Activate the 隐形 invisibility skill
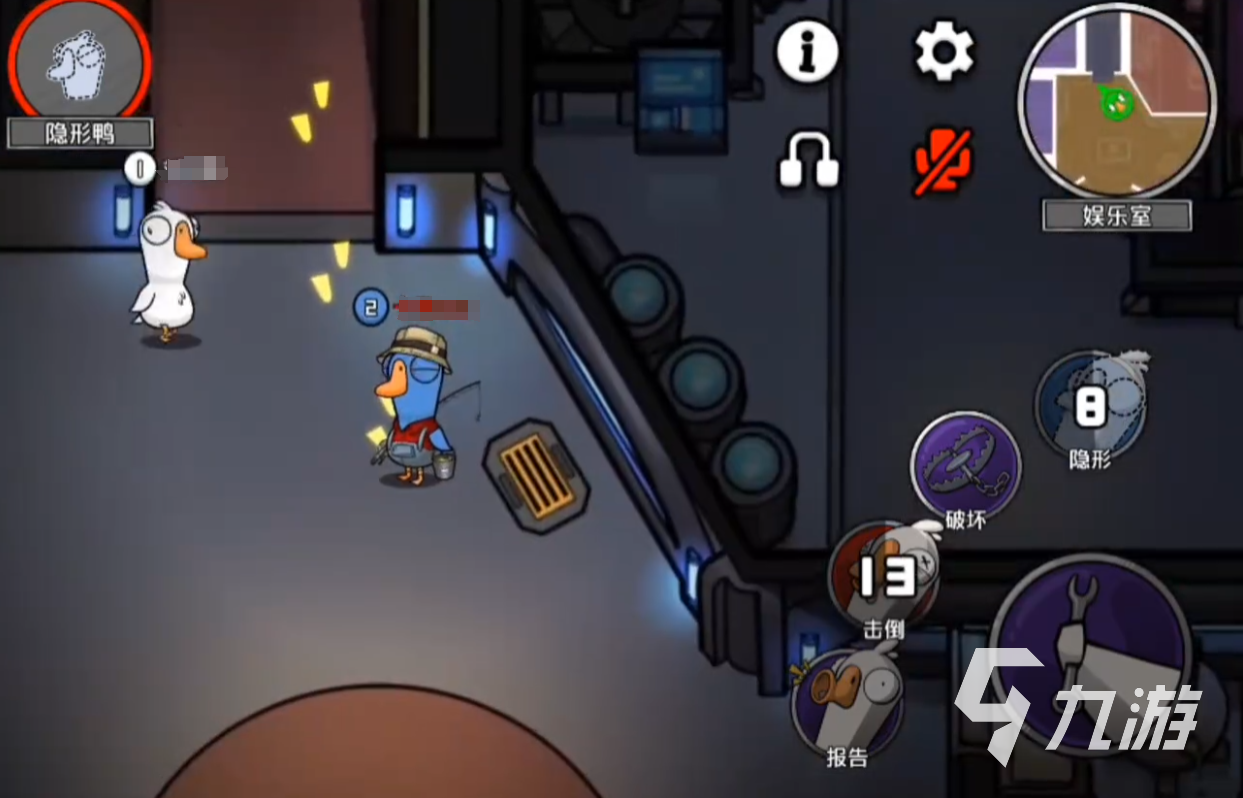Image resolution: width=1243 pixels, height=798 pixels. tap(1090, 406)
